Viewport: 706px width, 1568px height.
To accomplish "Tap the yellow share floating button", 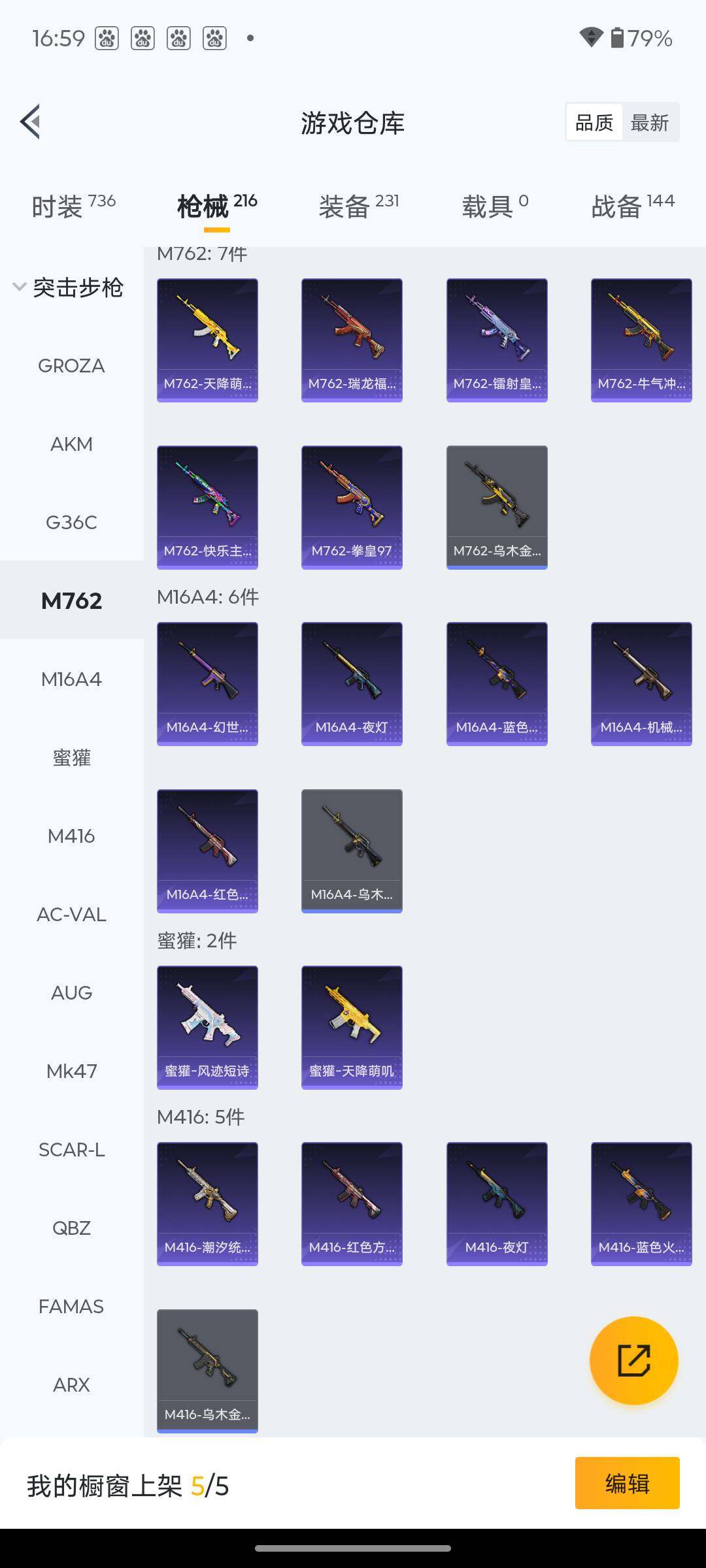I will [633, 1360].
